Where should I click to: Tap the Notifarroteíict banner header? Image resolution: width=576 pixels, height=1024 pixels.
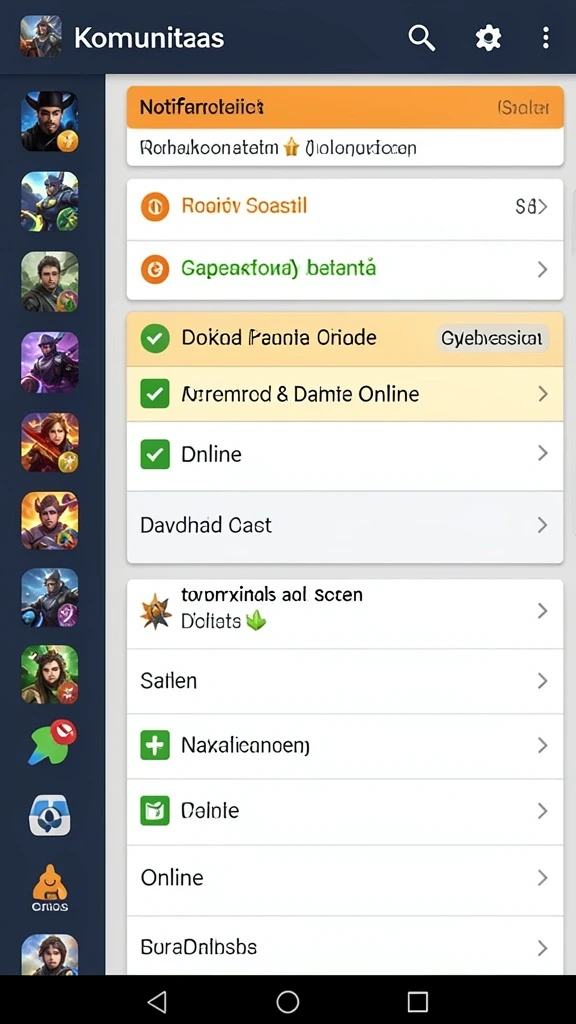345,106
